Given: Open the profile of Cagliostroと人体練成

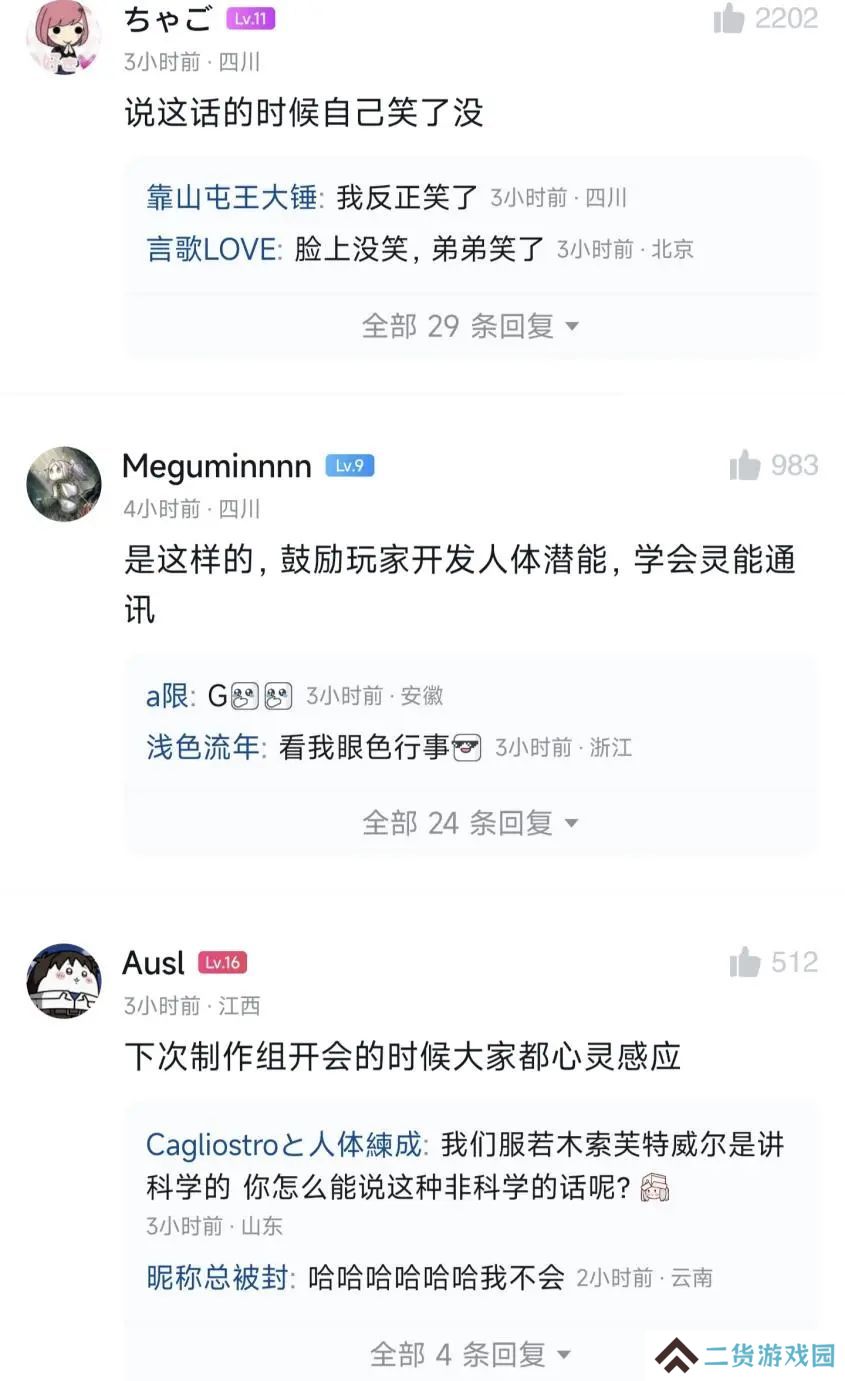Looking at the screenshot, I should coord(285,1144).
